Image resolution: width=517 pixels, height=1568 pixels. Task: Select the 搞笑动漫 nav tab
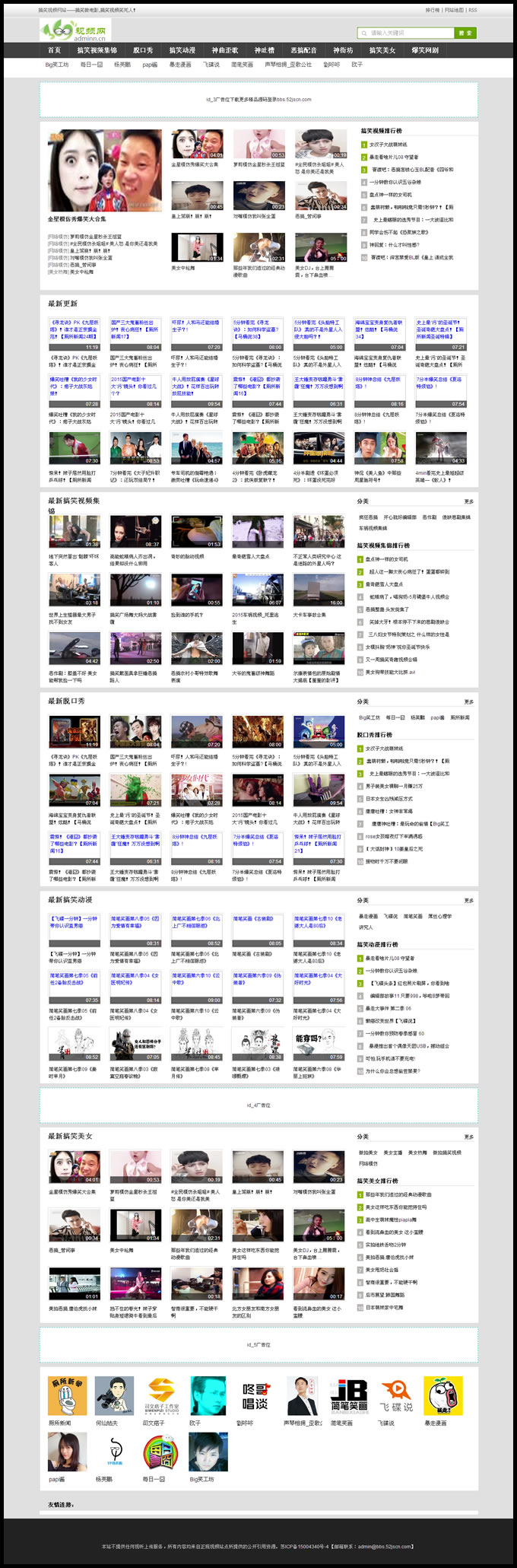[x=182, y=50]
